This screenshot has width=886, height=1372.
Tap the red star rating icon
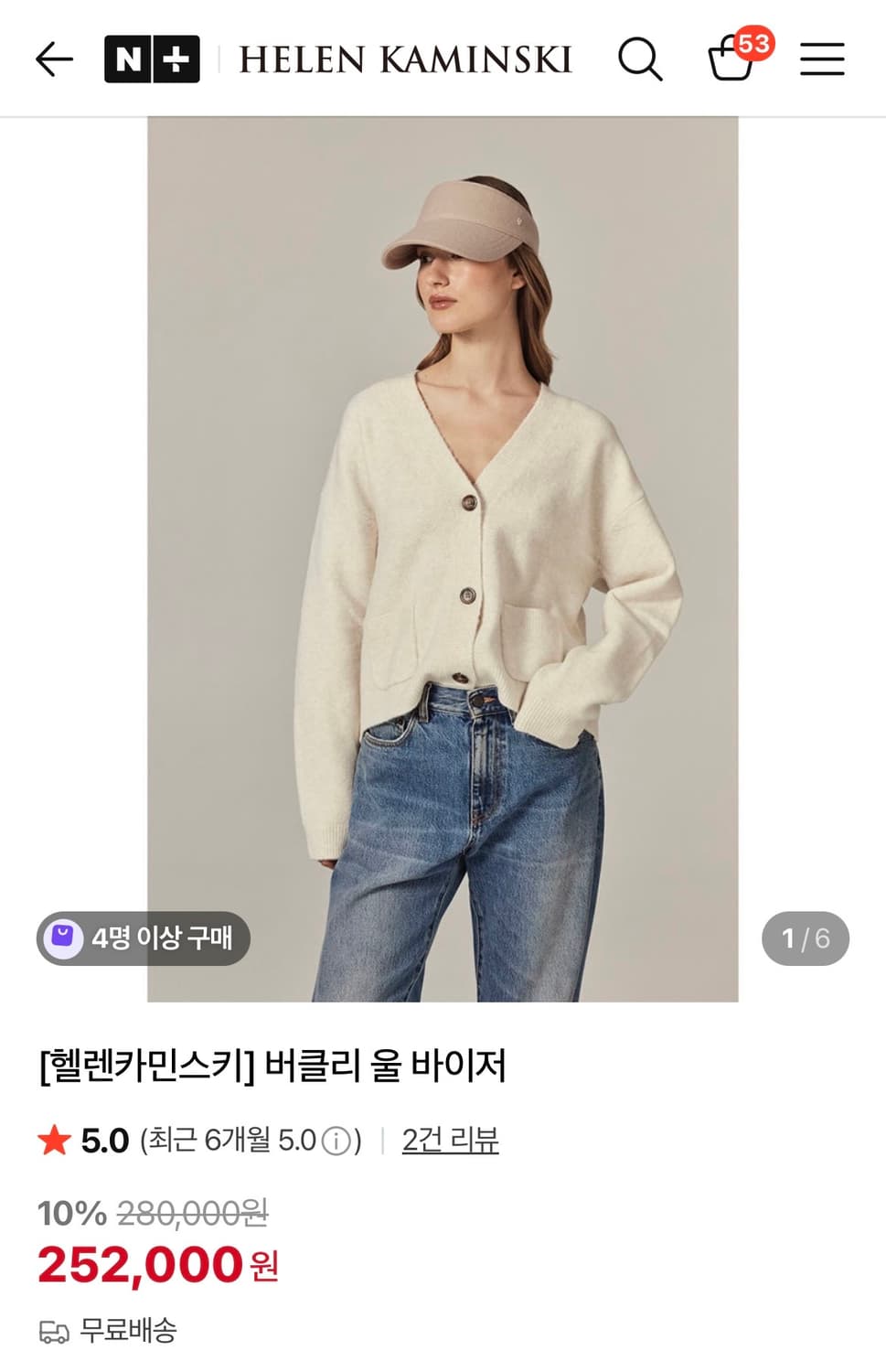point(57,1141)
